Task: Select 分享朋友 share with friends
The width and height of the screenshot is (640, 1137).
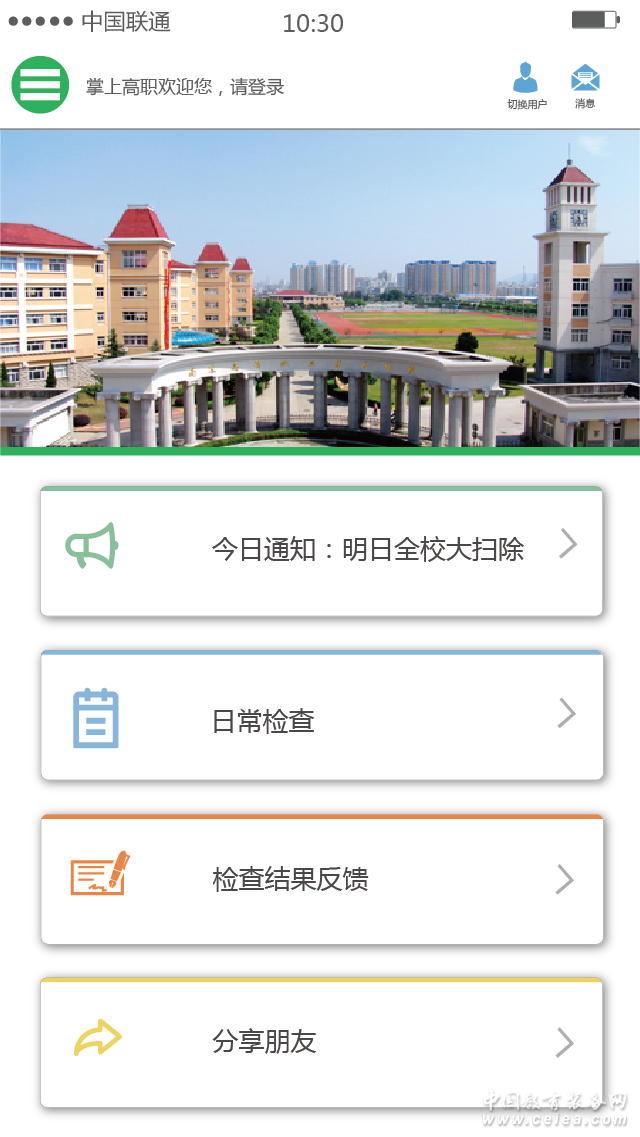Action: [321, 1043]
